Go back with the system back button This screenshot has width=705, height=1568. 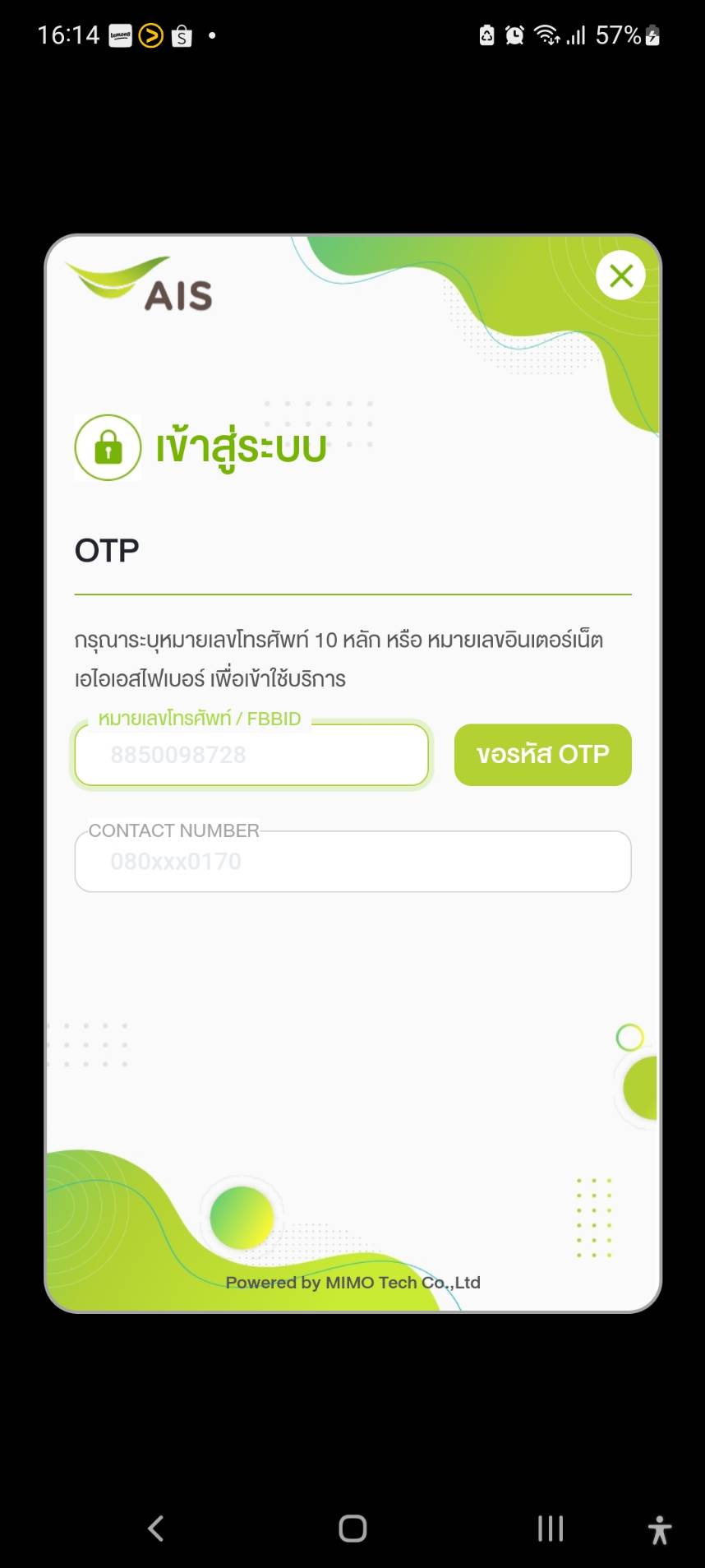point(155,1529)
